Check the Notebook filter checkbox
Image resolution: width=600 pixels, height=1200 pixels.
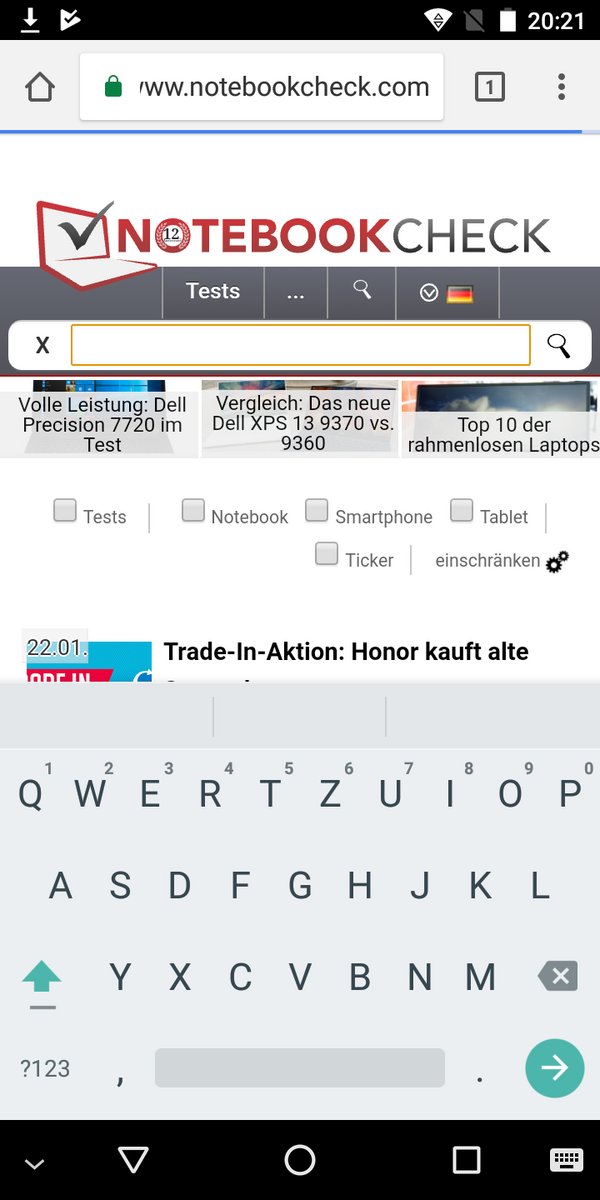(193, 511)
